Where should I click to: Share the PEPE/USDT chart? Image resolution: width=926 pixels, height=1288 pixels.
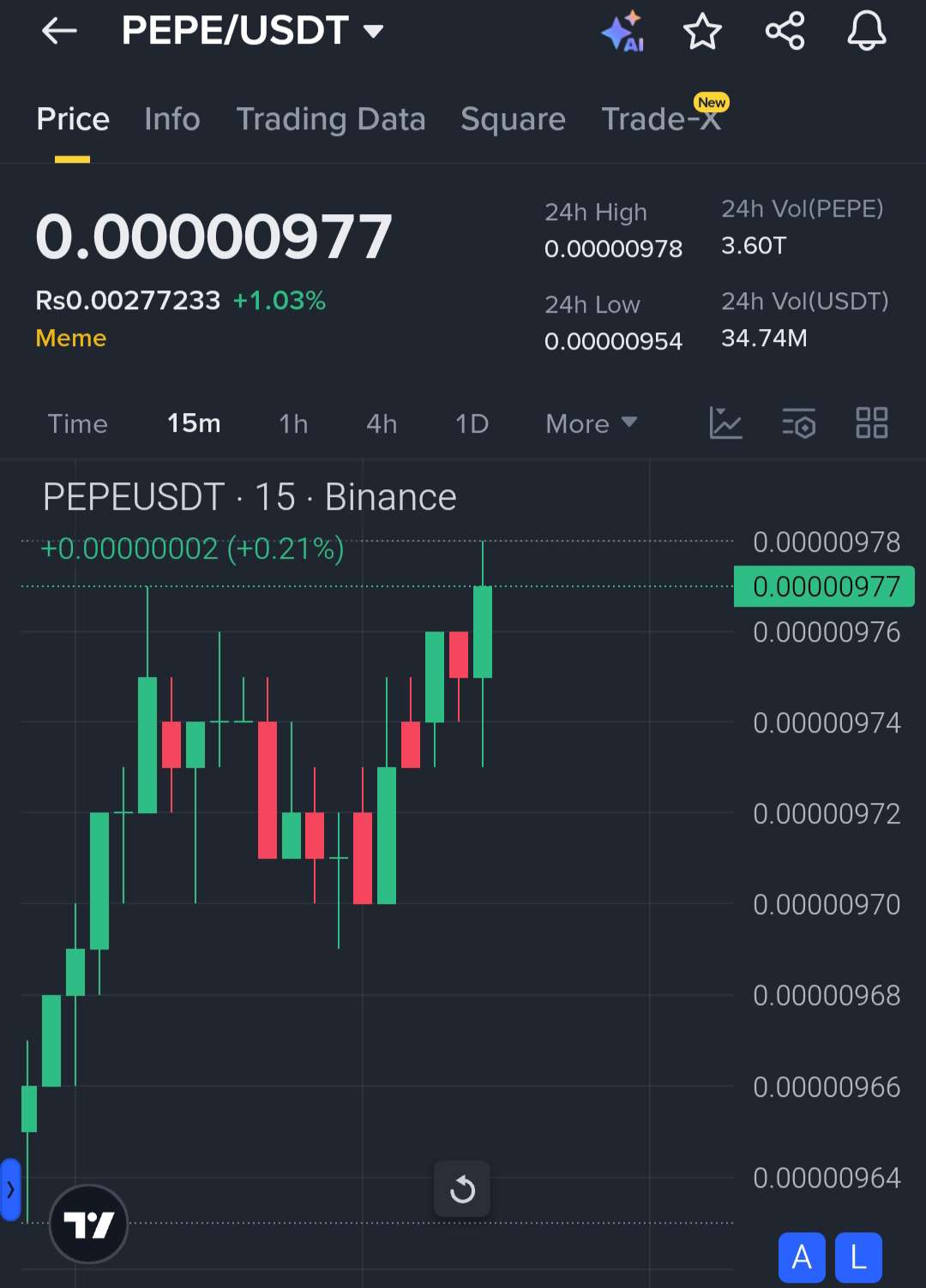tap(785, 31)
